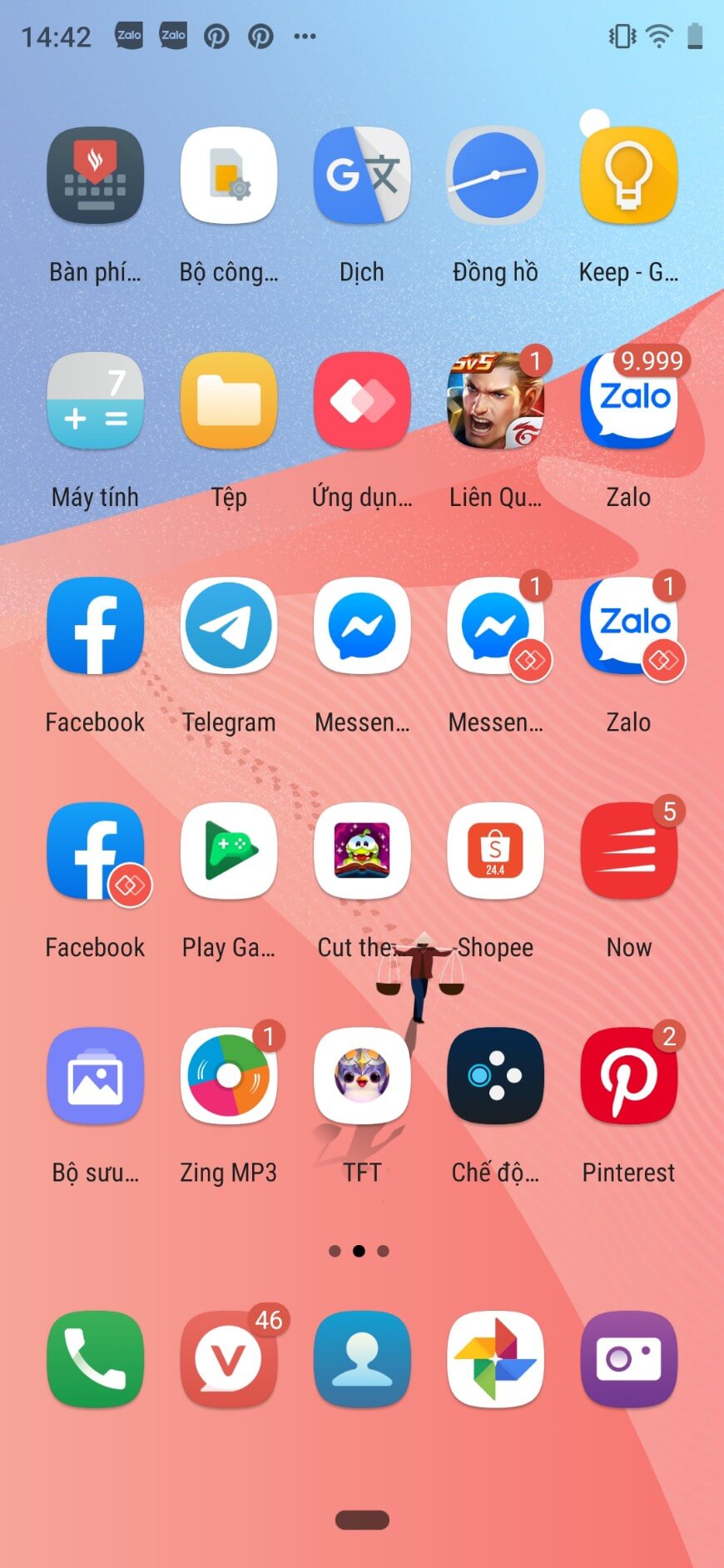Open Pinterest
The image size is (724, 1568).
pos(628,1076)
